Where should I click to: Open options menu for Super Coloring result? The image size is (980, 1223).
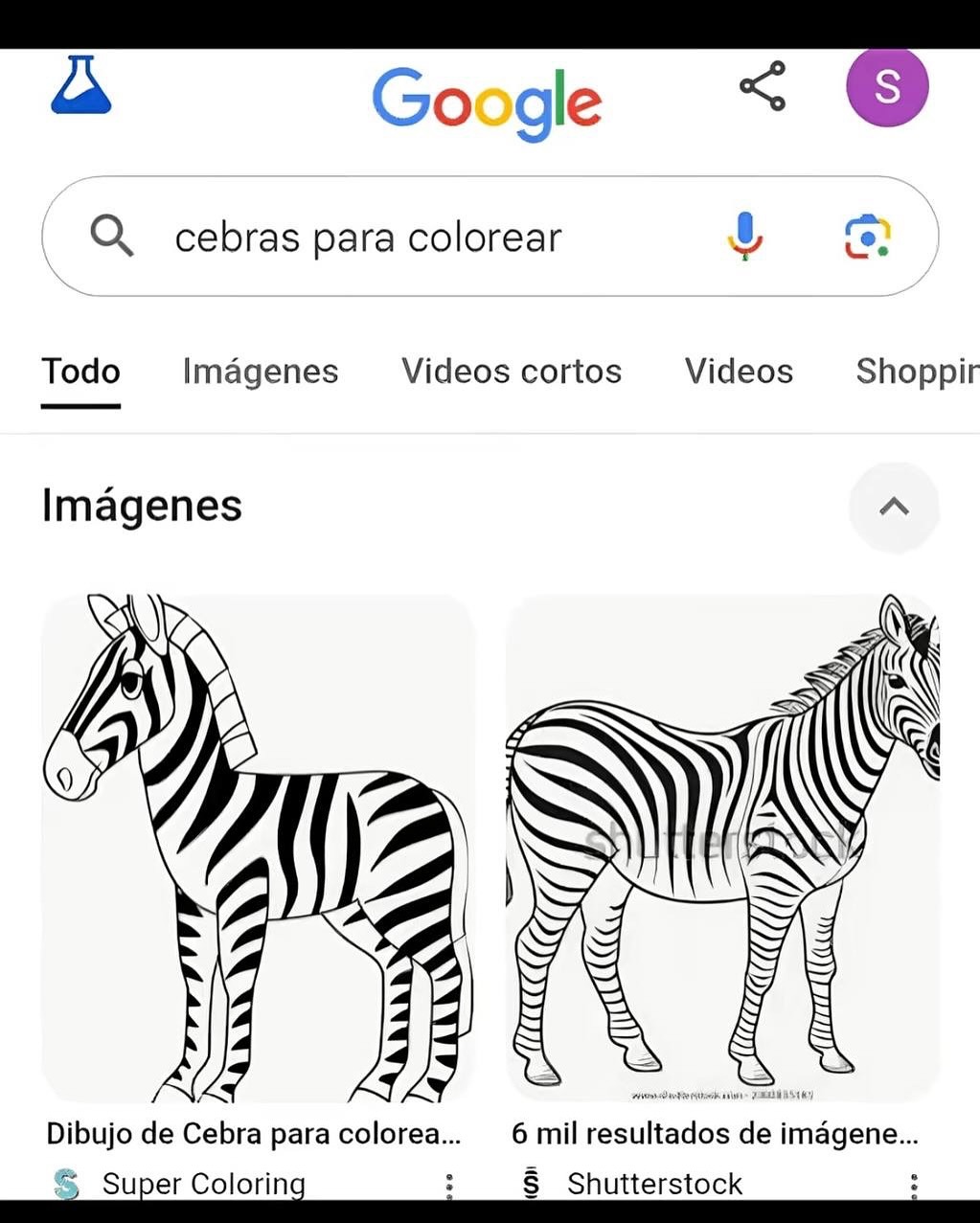(x=448, y=1185)
